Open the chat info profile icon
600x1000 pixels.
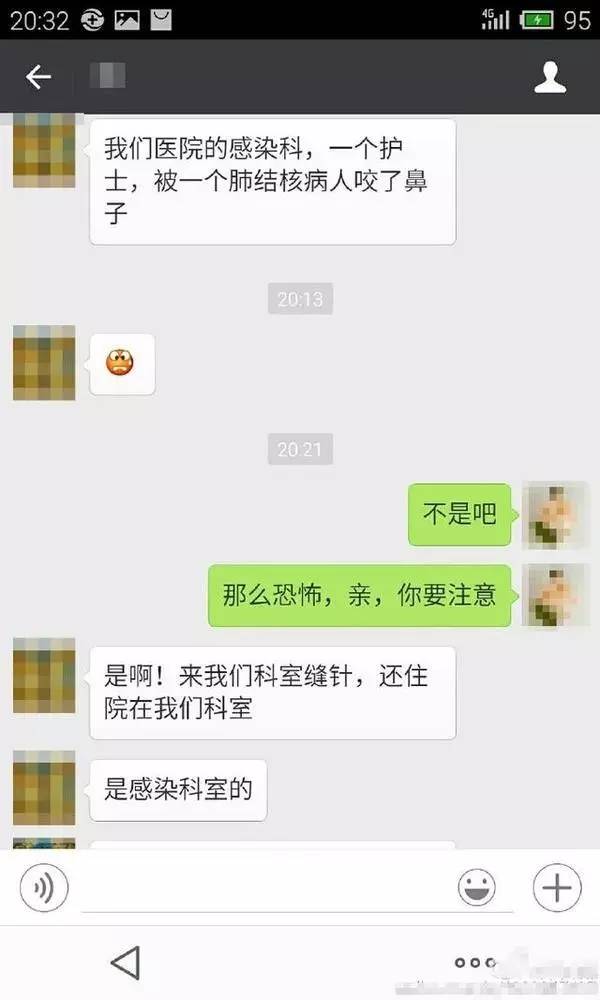click(550, 77)
